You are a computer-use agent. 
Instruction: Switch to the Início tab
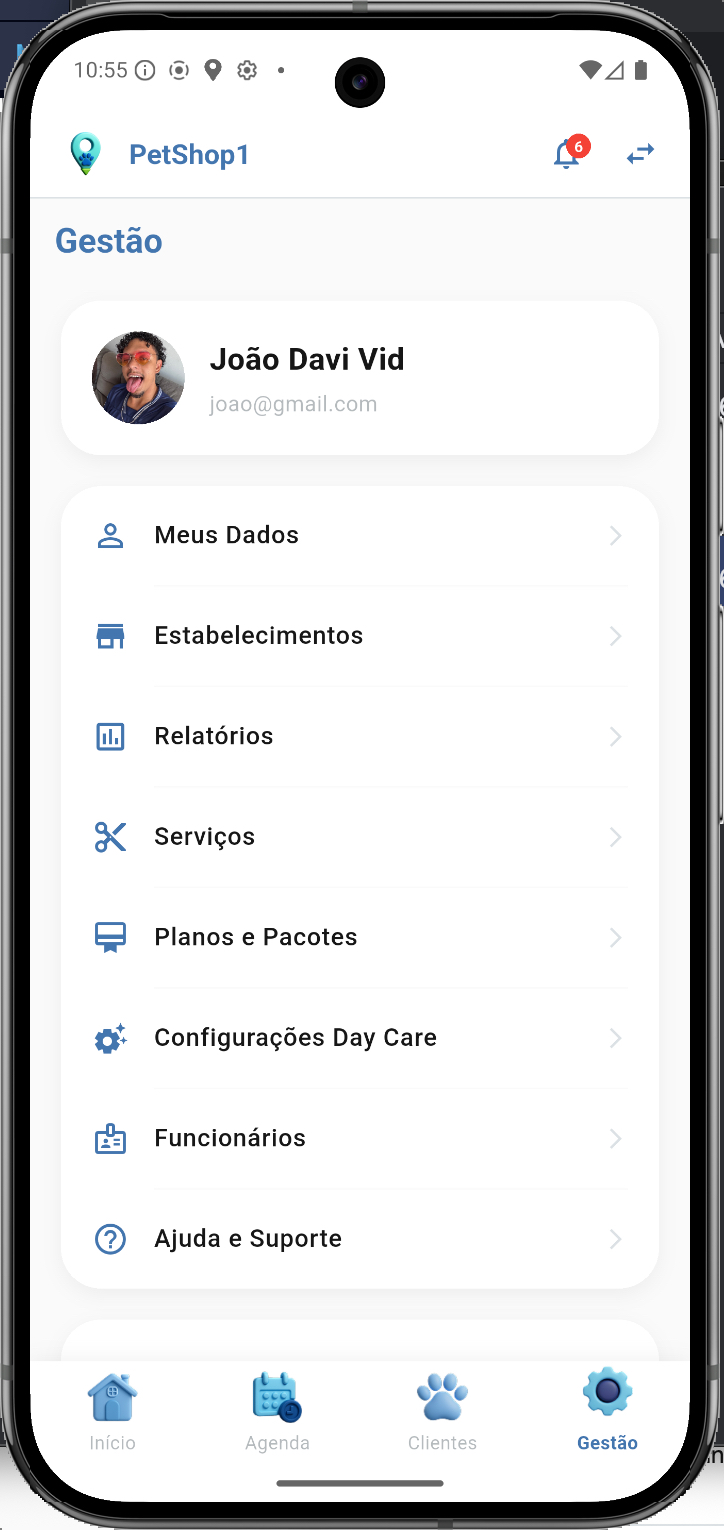[112, 1411]
